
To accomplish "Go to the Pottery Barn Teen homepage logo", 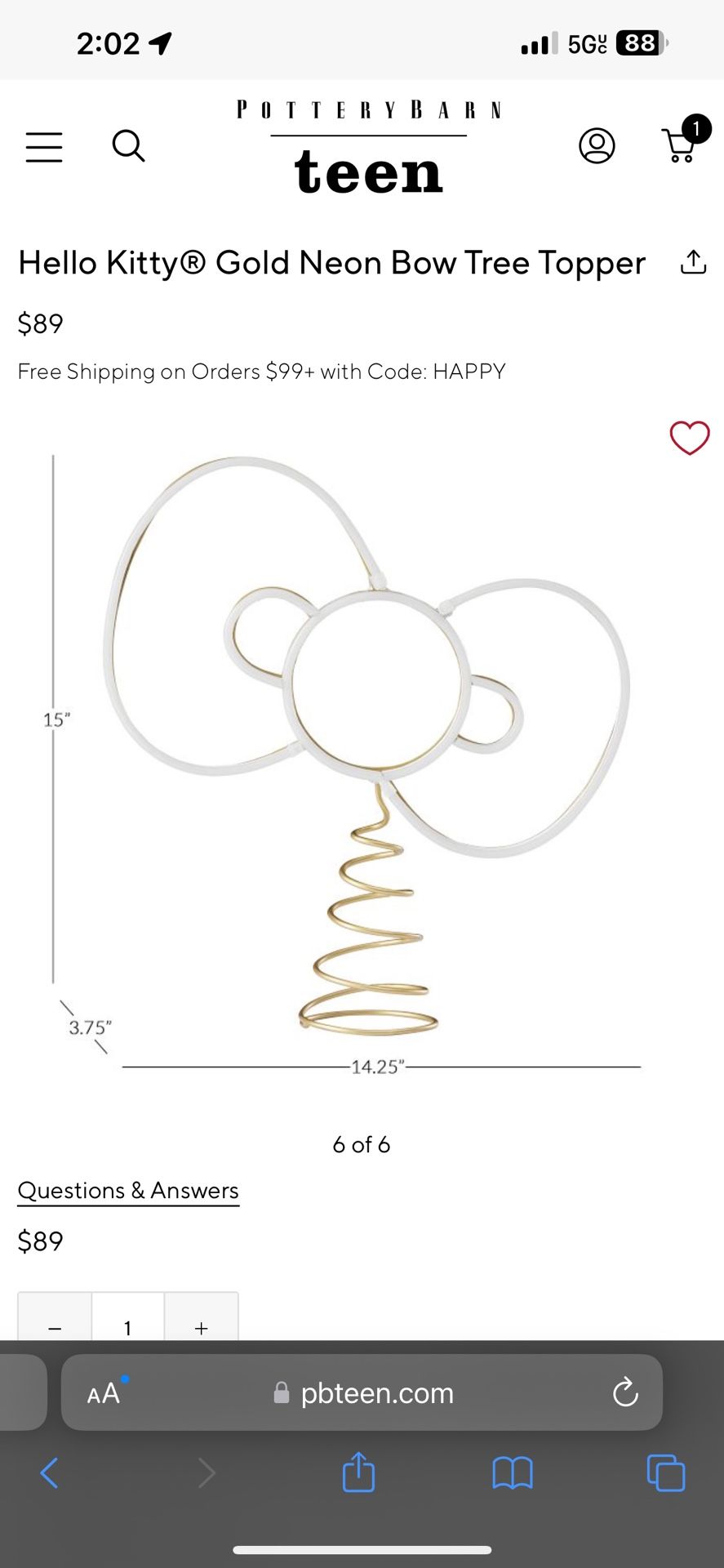I will pyautogui.click(x=368, y=149).
